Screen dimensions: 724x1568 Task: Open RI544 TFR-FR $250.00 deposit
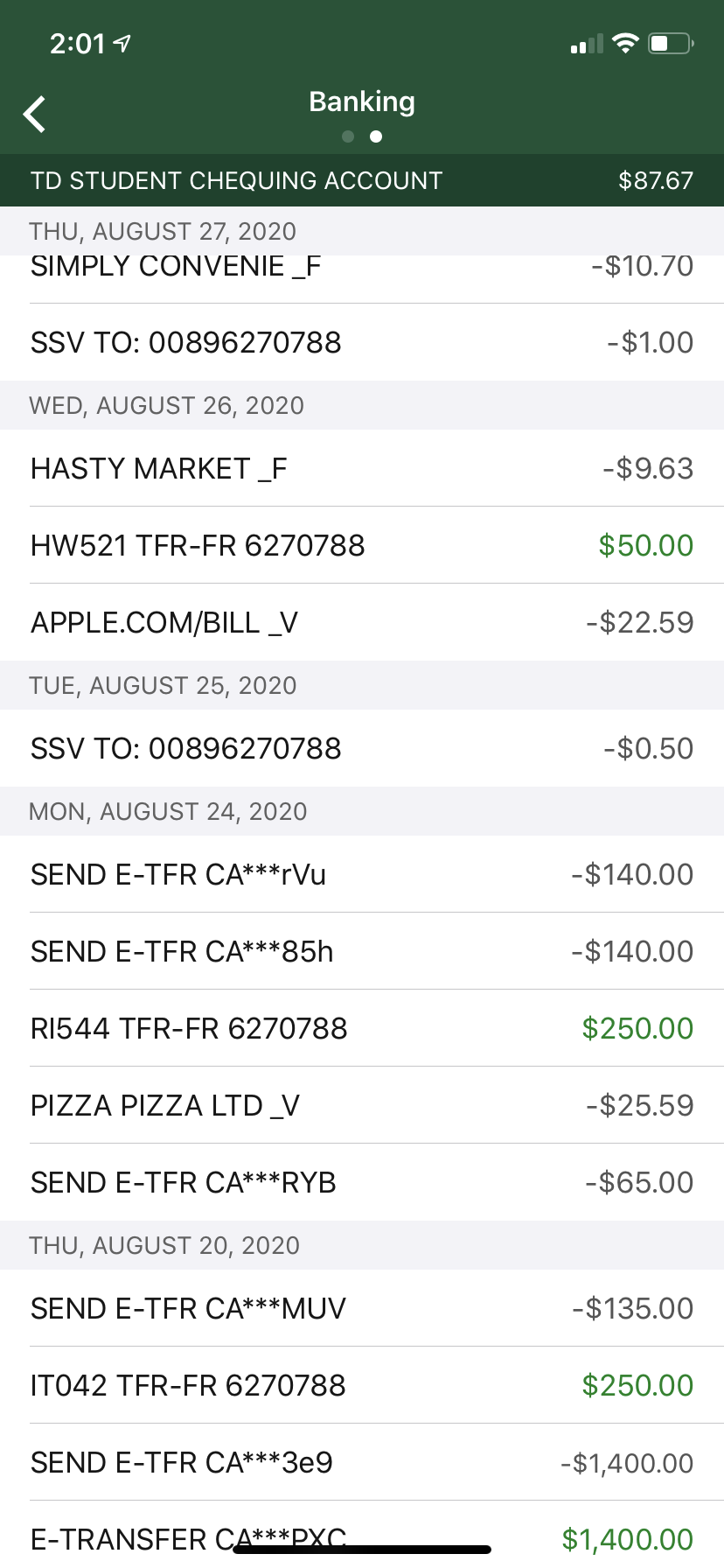tap(362, 1028)
